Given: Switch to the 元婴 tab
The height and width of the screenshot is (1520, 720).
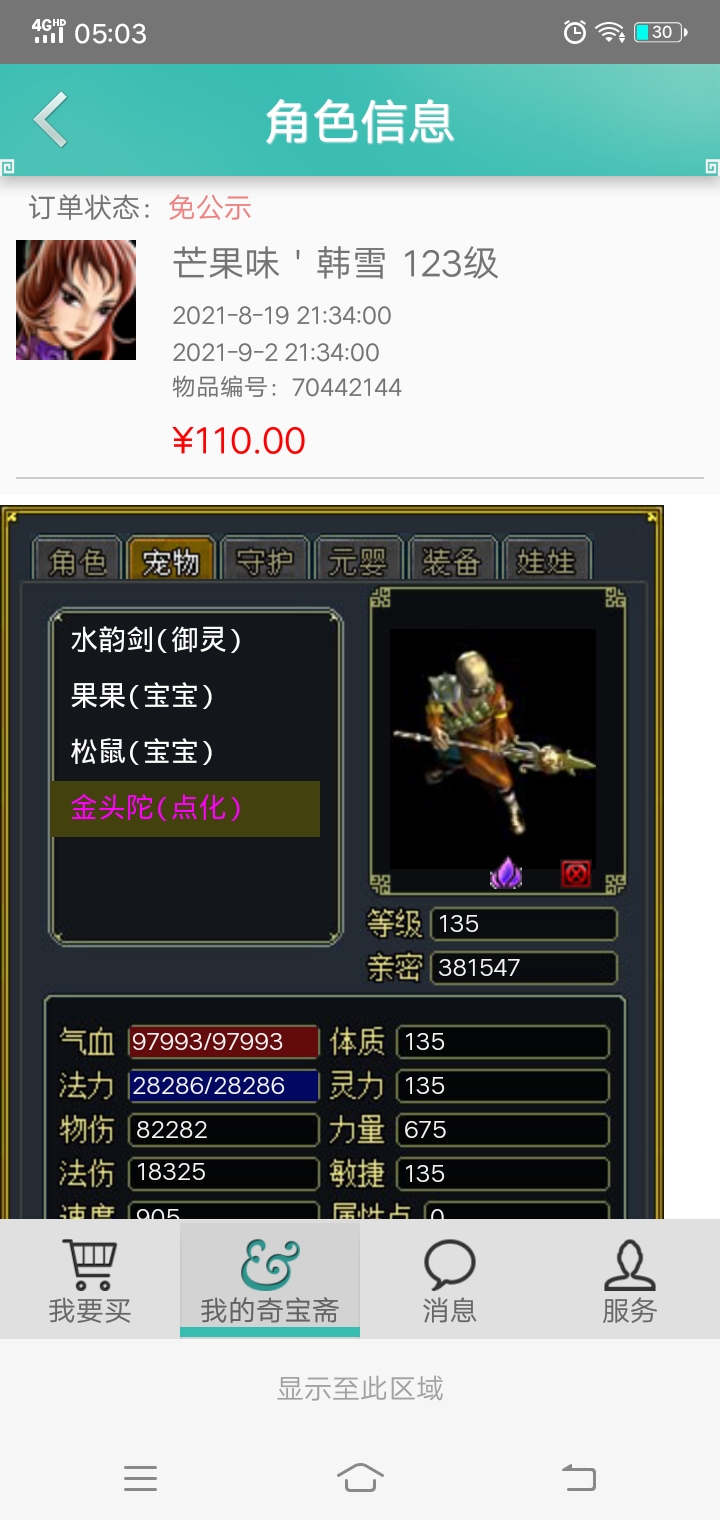Looking at the screenshot, I should pyautogui.click(x=358, y=561).
